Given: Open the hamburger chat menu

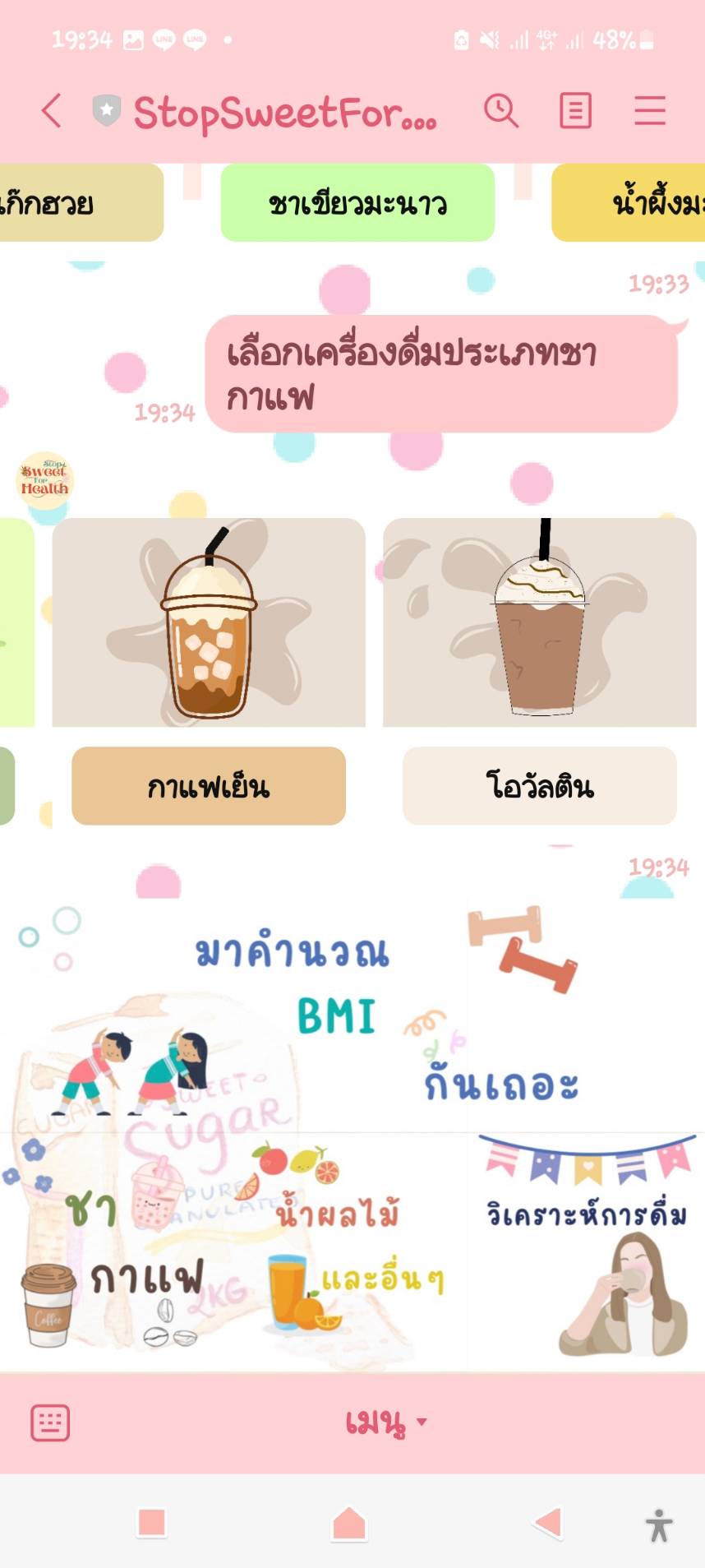Looking at the screenshot, I should pyautogui.click(x=649, y=110).
